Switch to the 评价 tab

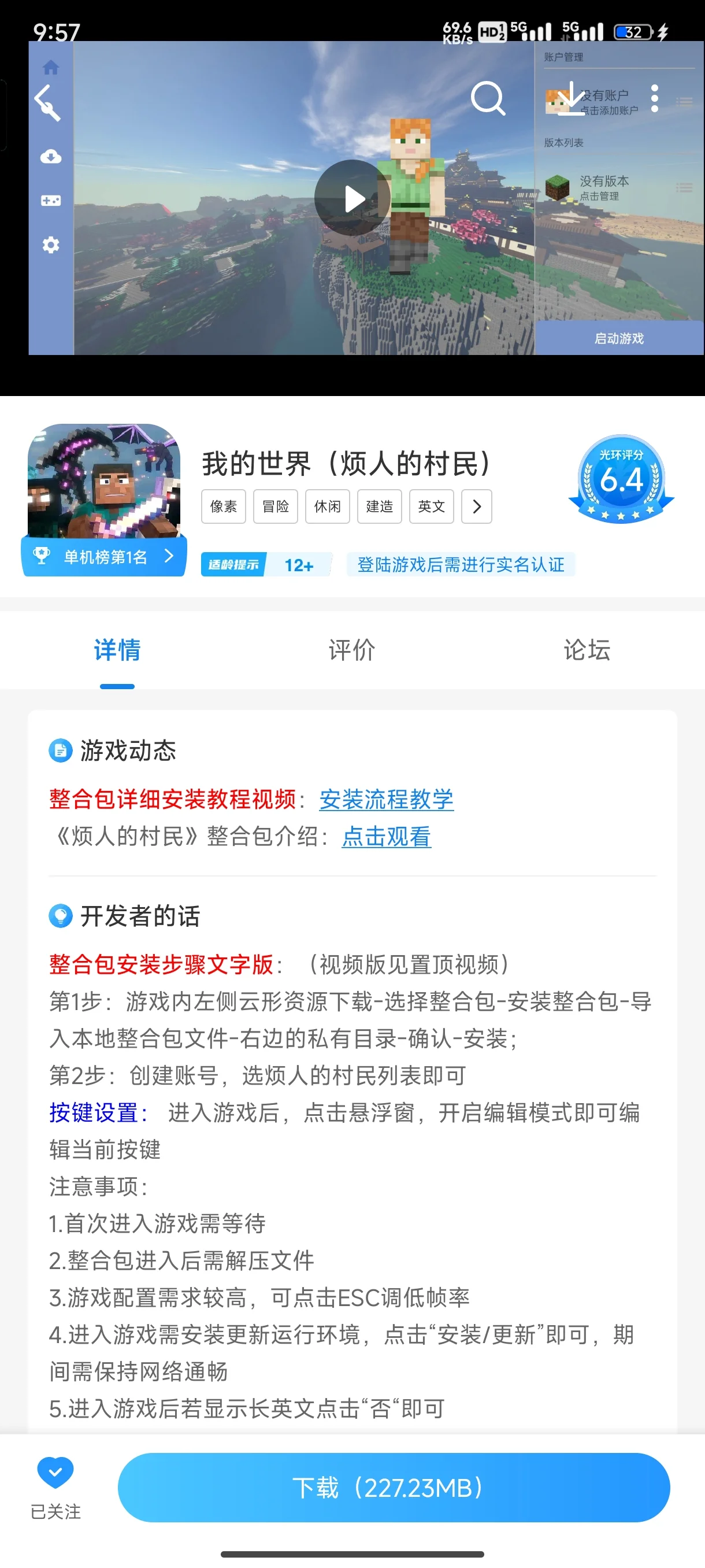pyautogui.click(x=351, y=650)
